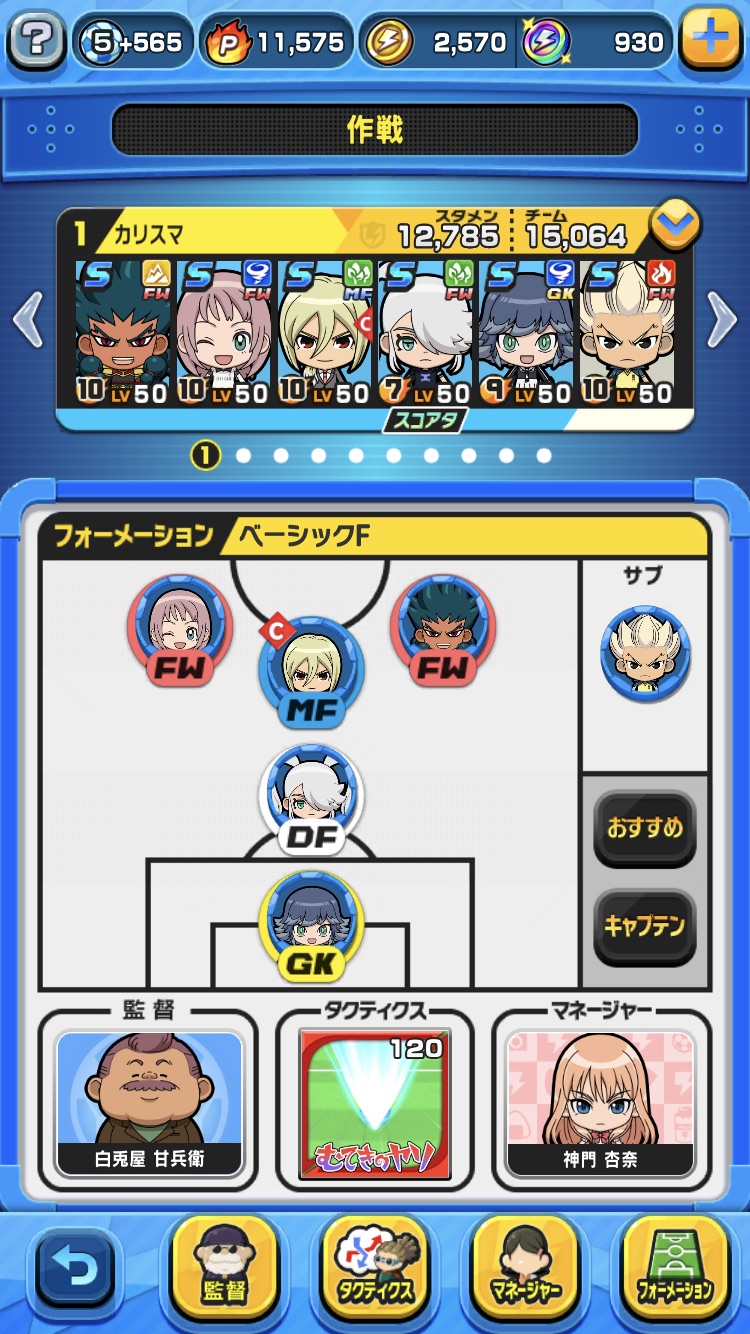This screenshot has width=750, height=1334.
Task: Go to the next team deck
Action: pyautogui.click(x=721, y=321)
